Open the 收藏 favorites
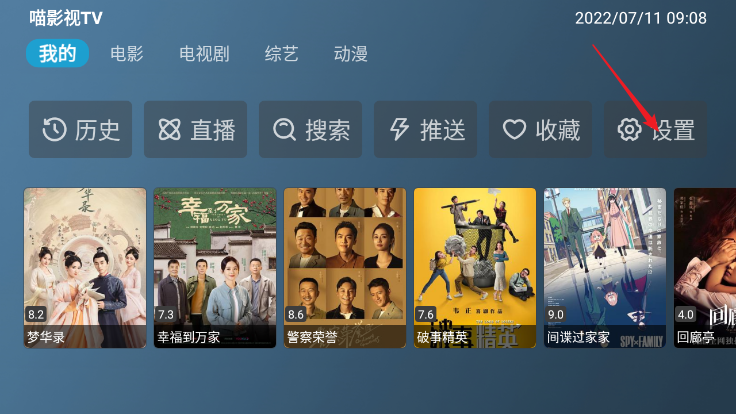Viewport: 736px width, 414px height. (x=541, y=130)
